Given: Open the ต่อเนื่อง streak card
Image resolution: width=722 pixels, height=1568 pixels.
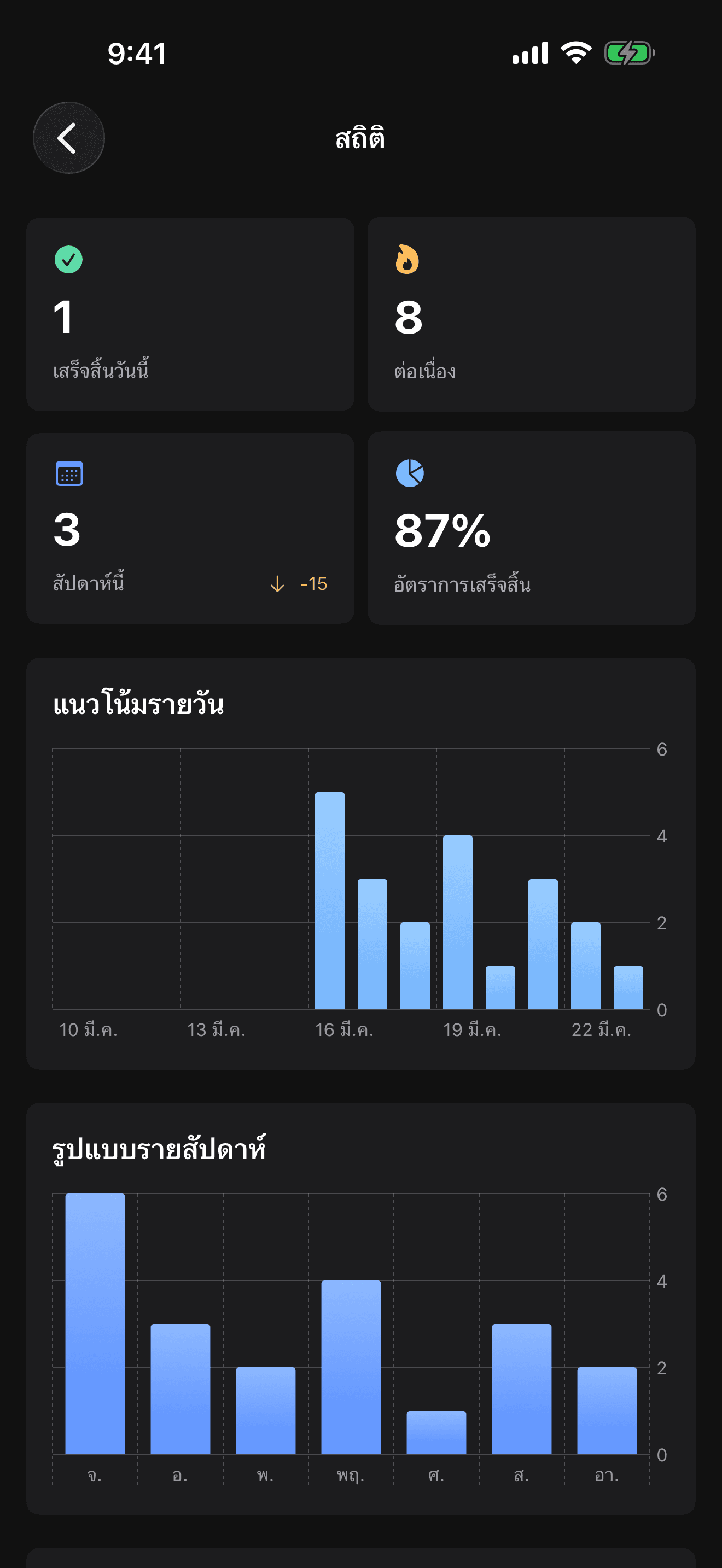Looking at the screenshot, I should click(531, 314).
